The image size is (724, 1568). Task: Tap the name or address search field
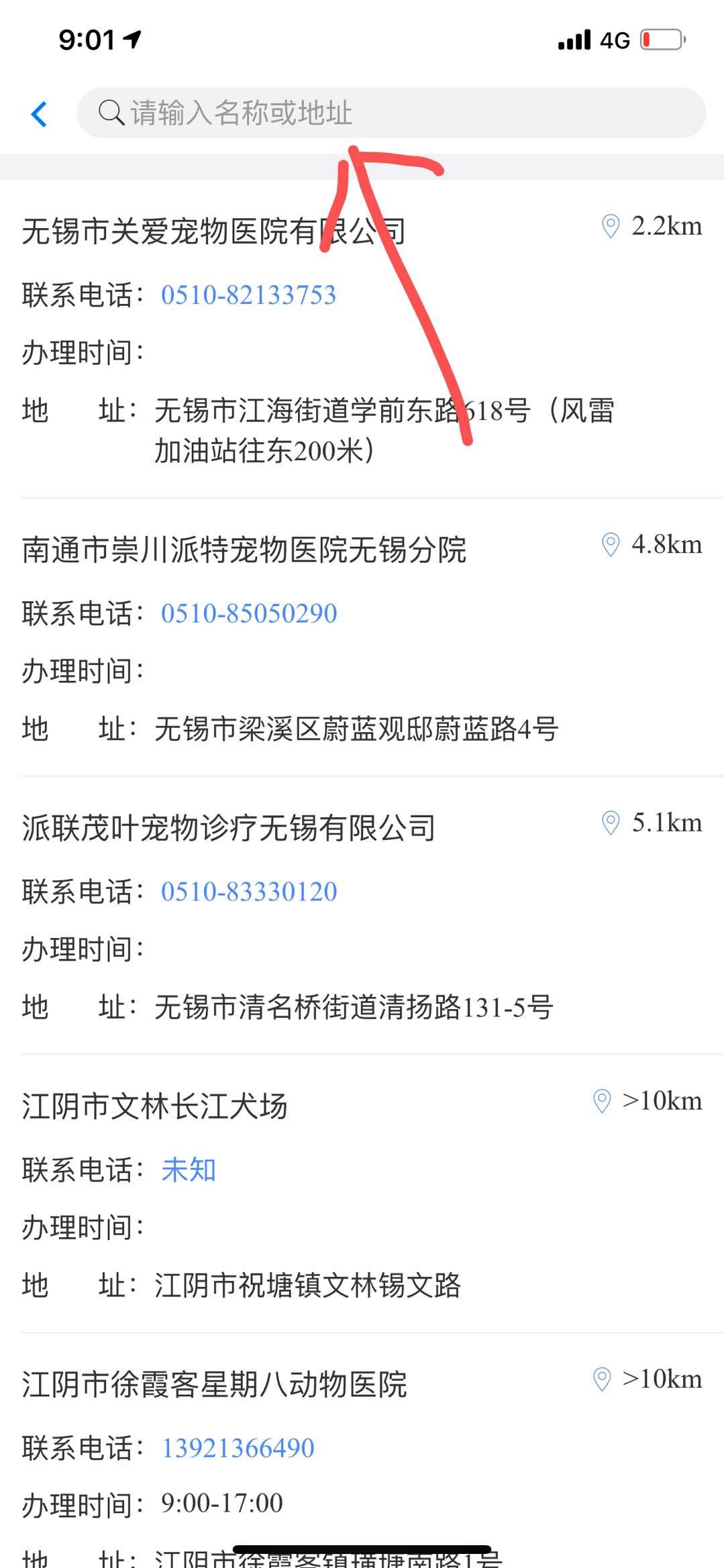(x=391, y=113)
